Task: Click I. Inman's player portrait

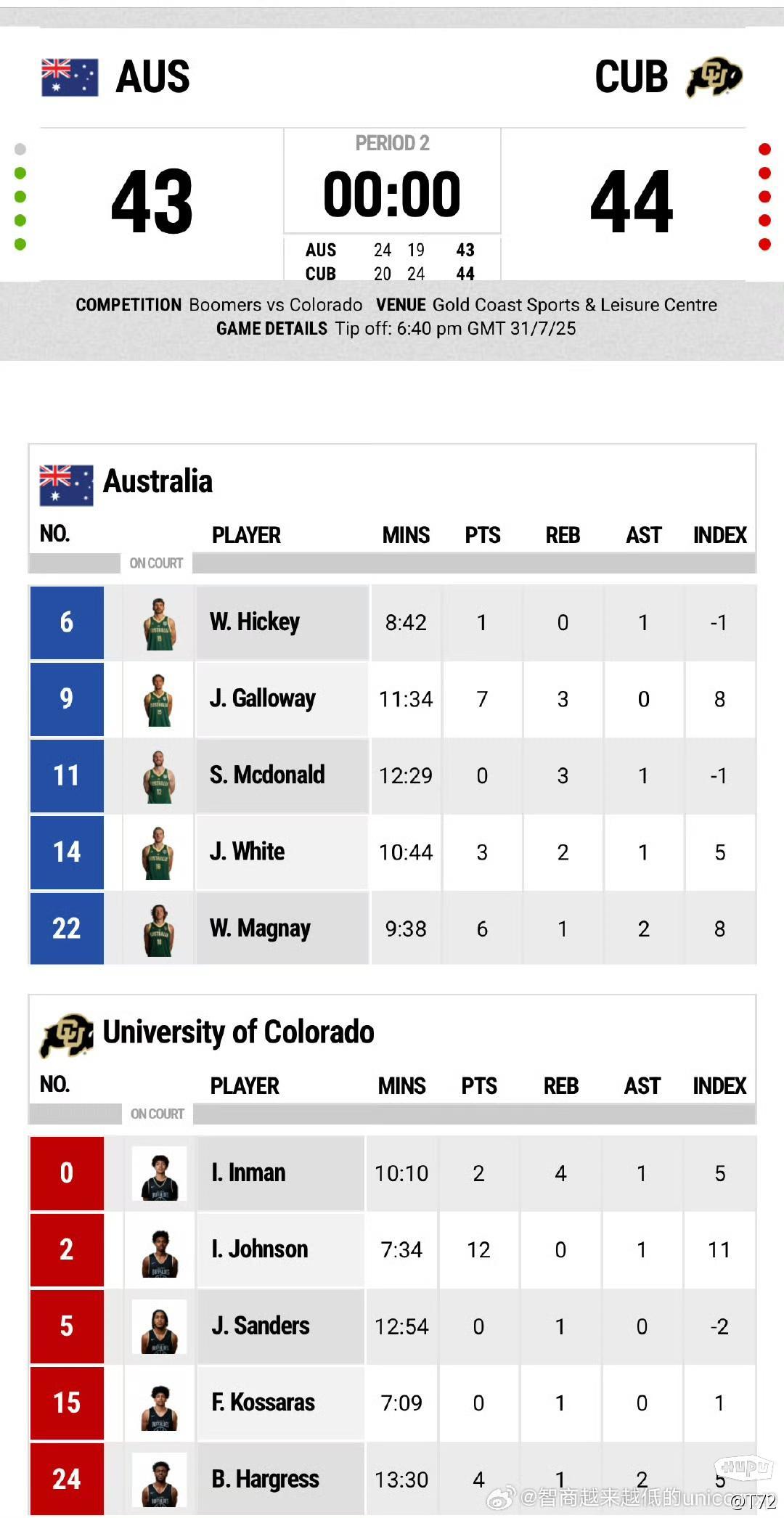Action: pyautogui.click(x=159, y=1172)
